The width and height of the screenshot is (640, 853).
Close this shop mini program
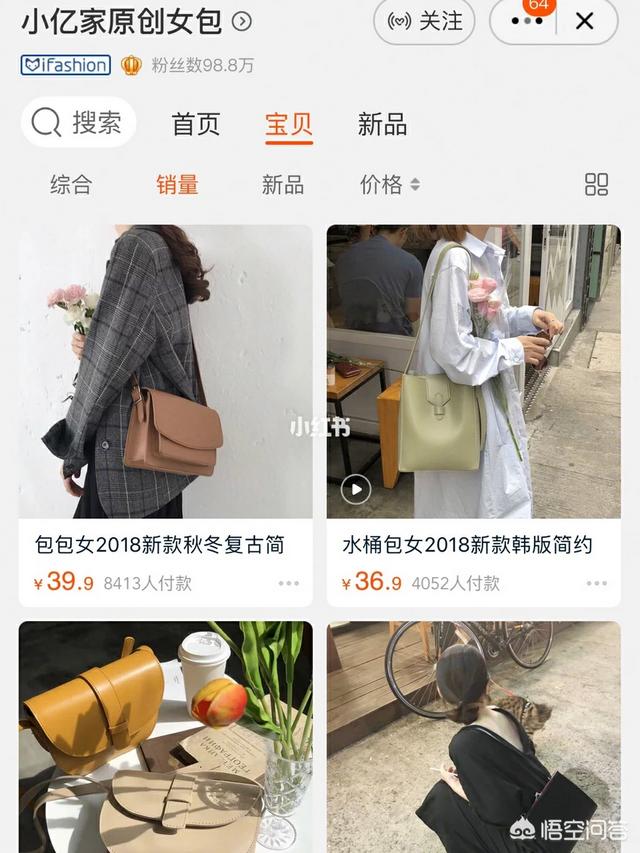click(x=585, y=21)
